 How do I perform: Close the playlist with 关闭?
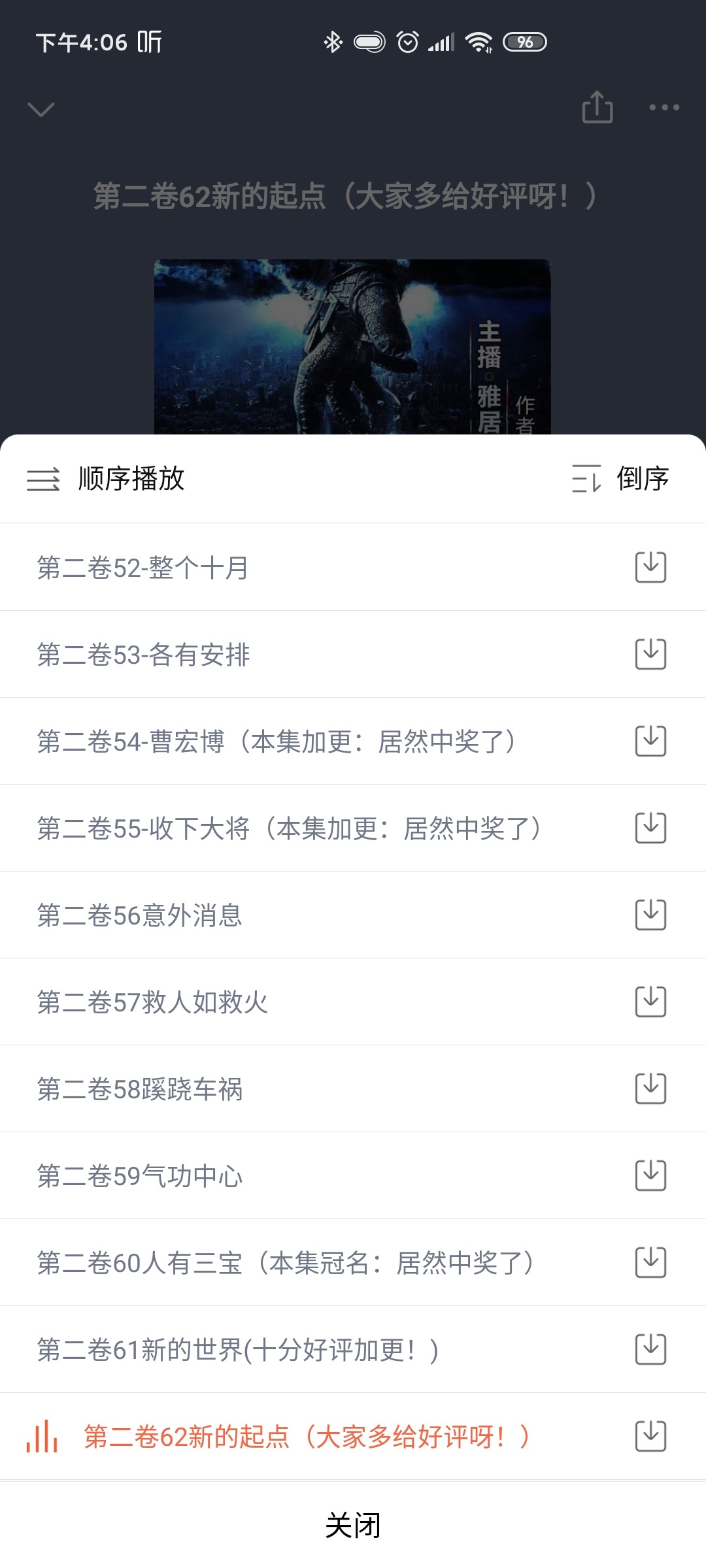[353, 1525]
